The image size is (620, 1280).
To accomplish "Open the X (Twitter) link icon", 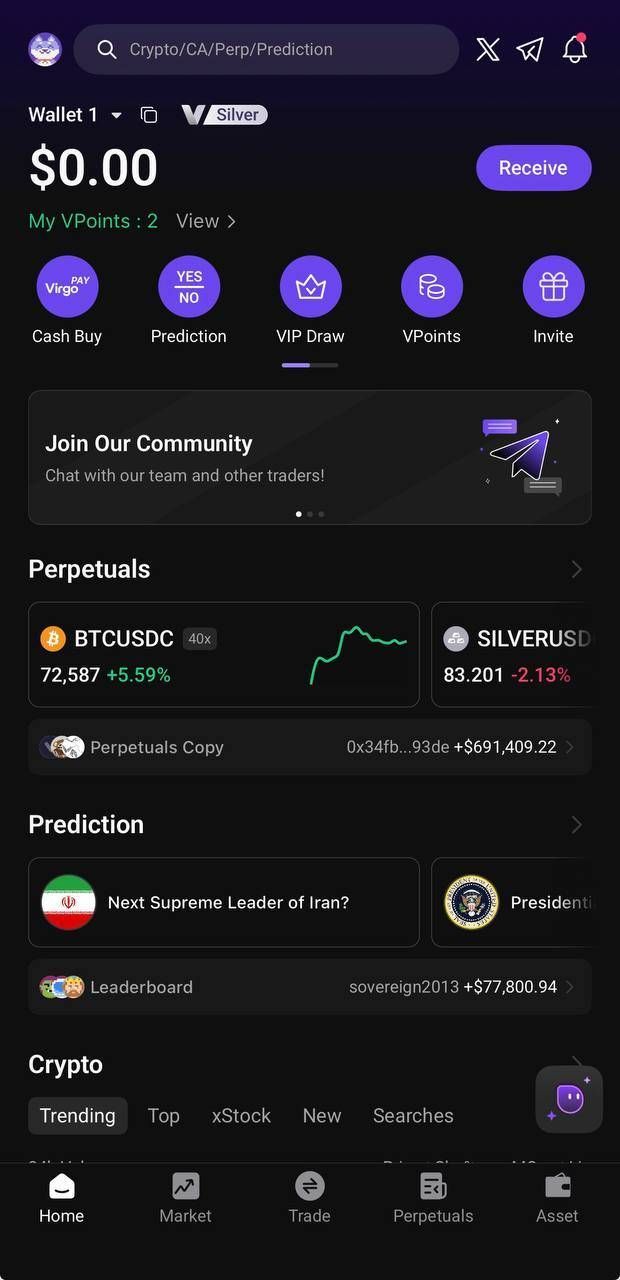I will coord(488,49).
